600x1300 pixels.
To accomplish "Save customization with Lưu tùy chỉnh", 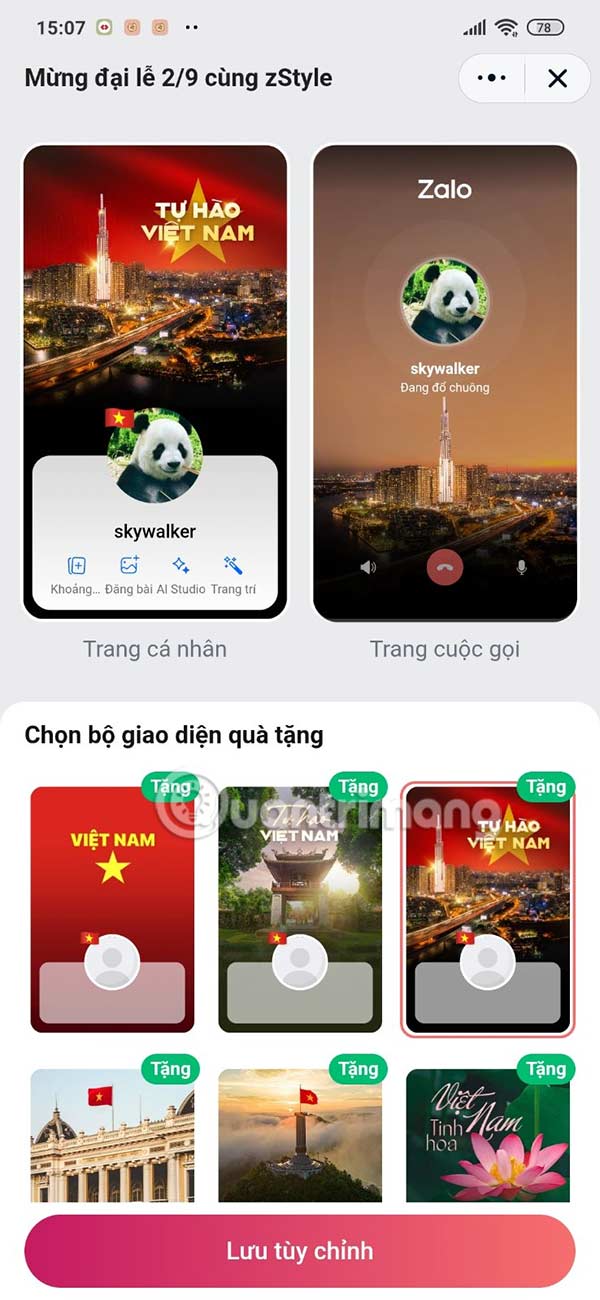I will click(x=300, y=1250).
